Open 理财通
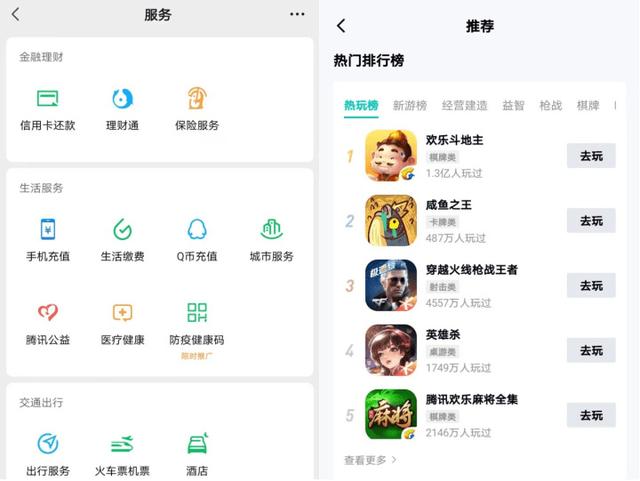The image size is (640, 481). (122, 109)
